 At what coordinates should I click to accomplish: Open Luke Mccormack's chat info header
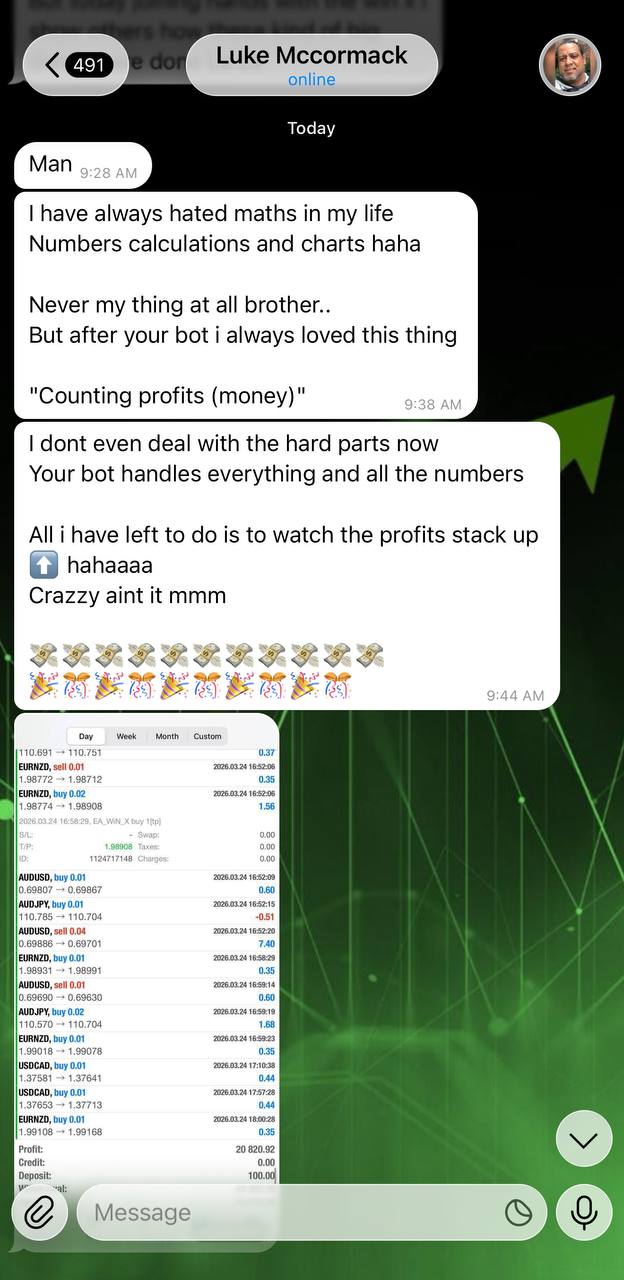coord(311,65)
